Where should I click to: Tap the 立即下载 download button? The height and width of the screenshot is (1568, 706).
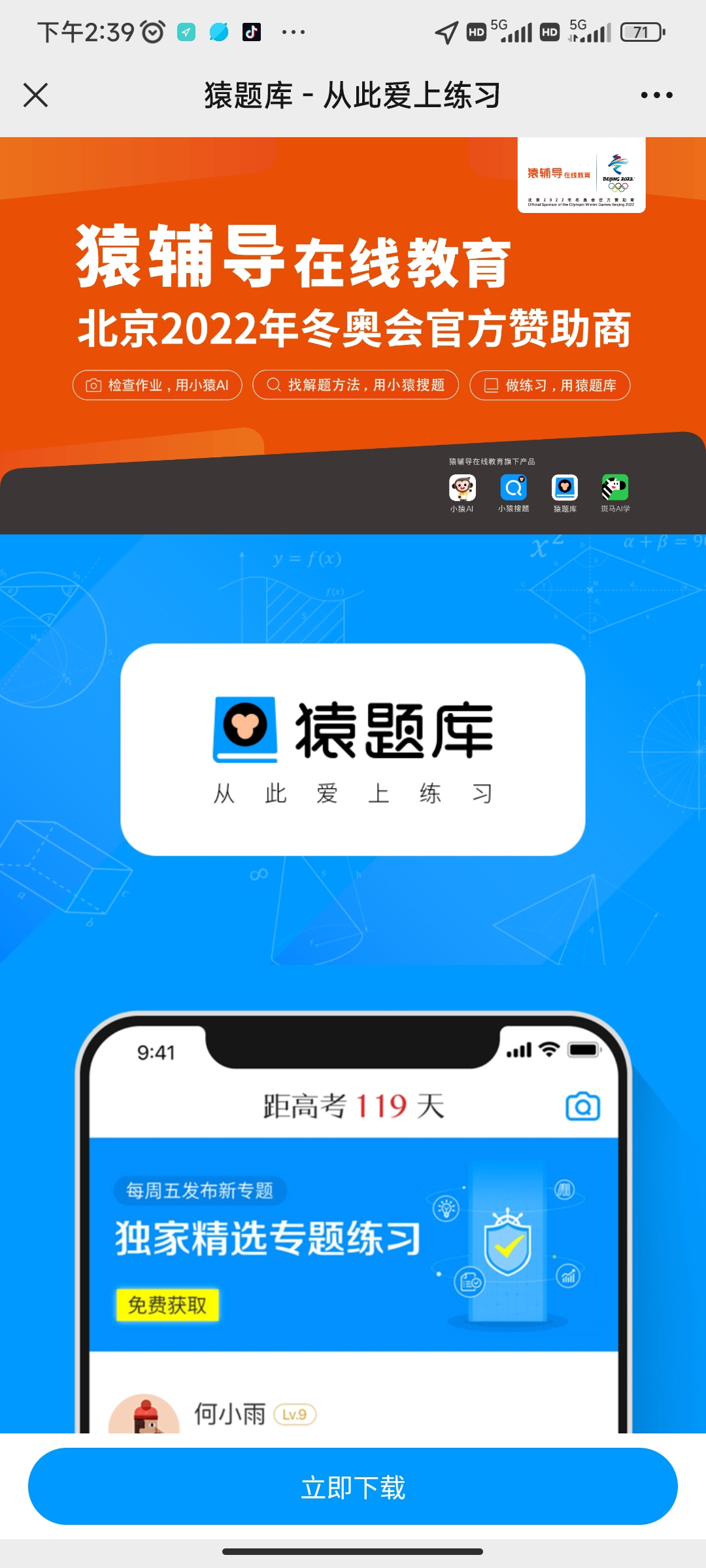(x=353, y=1487)
